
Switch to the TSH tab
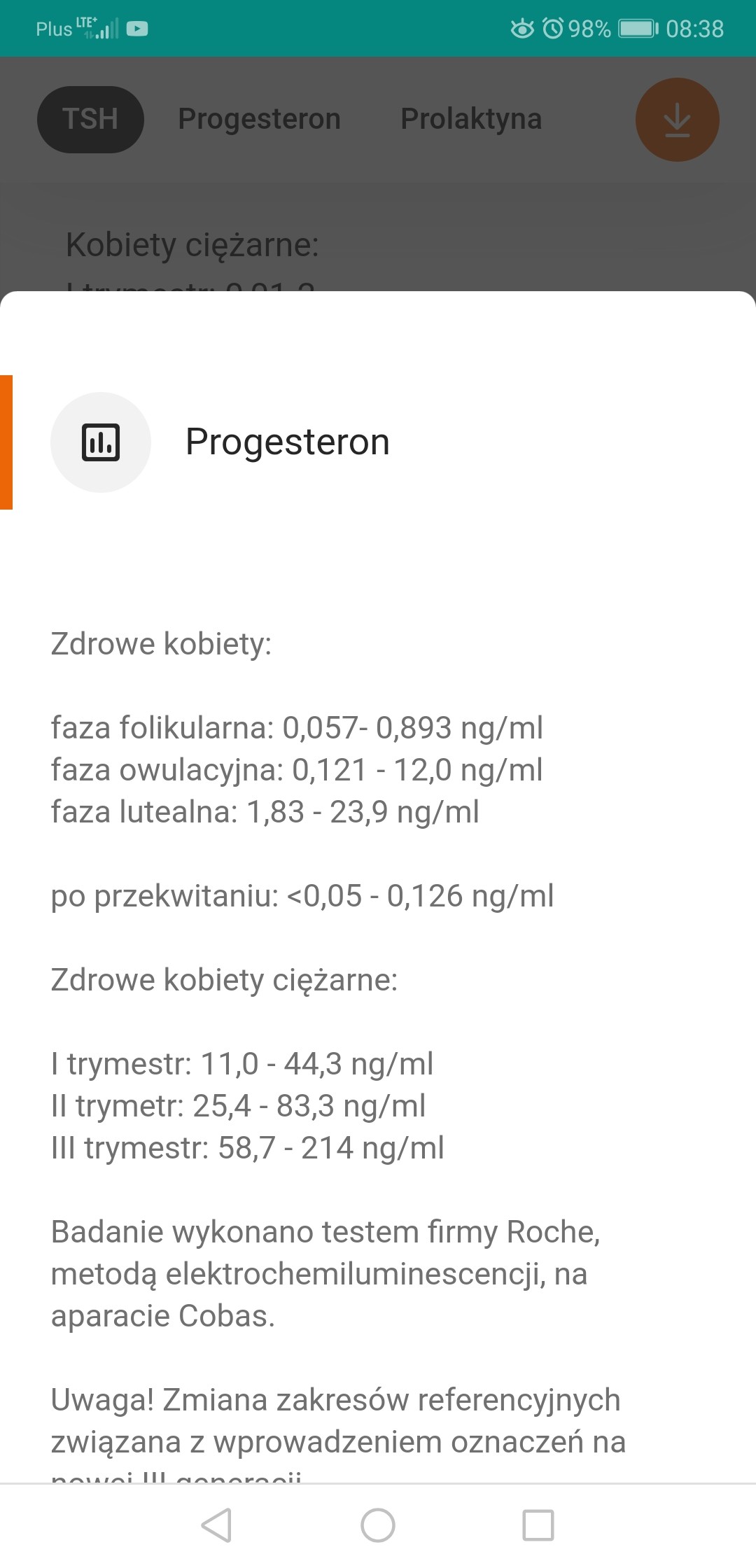point(90,119)
